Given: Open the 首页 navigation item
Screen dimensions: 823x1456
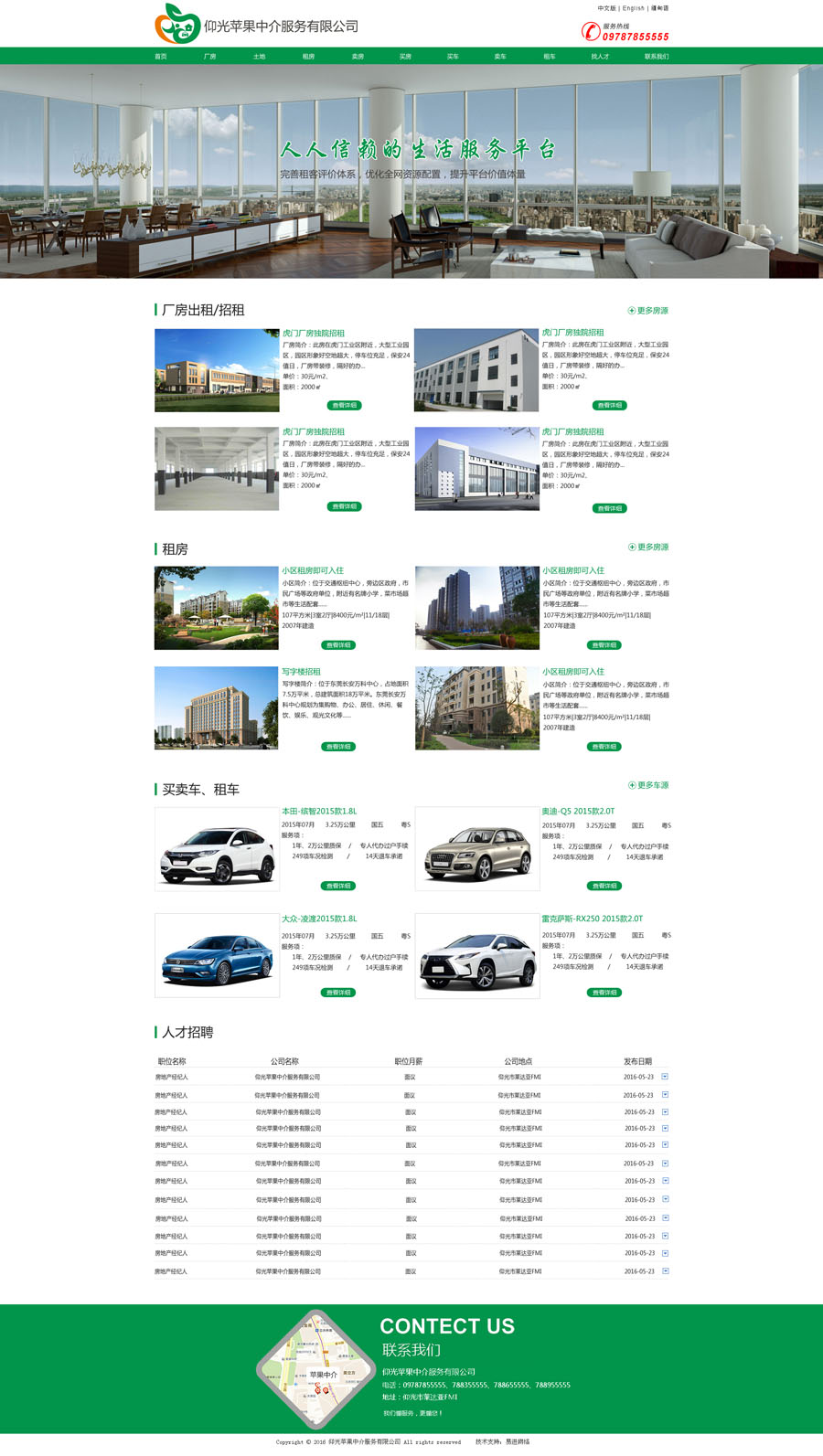Looking at the screenshot, I should tap(161, 57).
